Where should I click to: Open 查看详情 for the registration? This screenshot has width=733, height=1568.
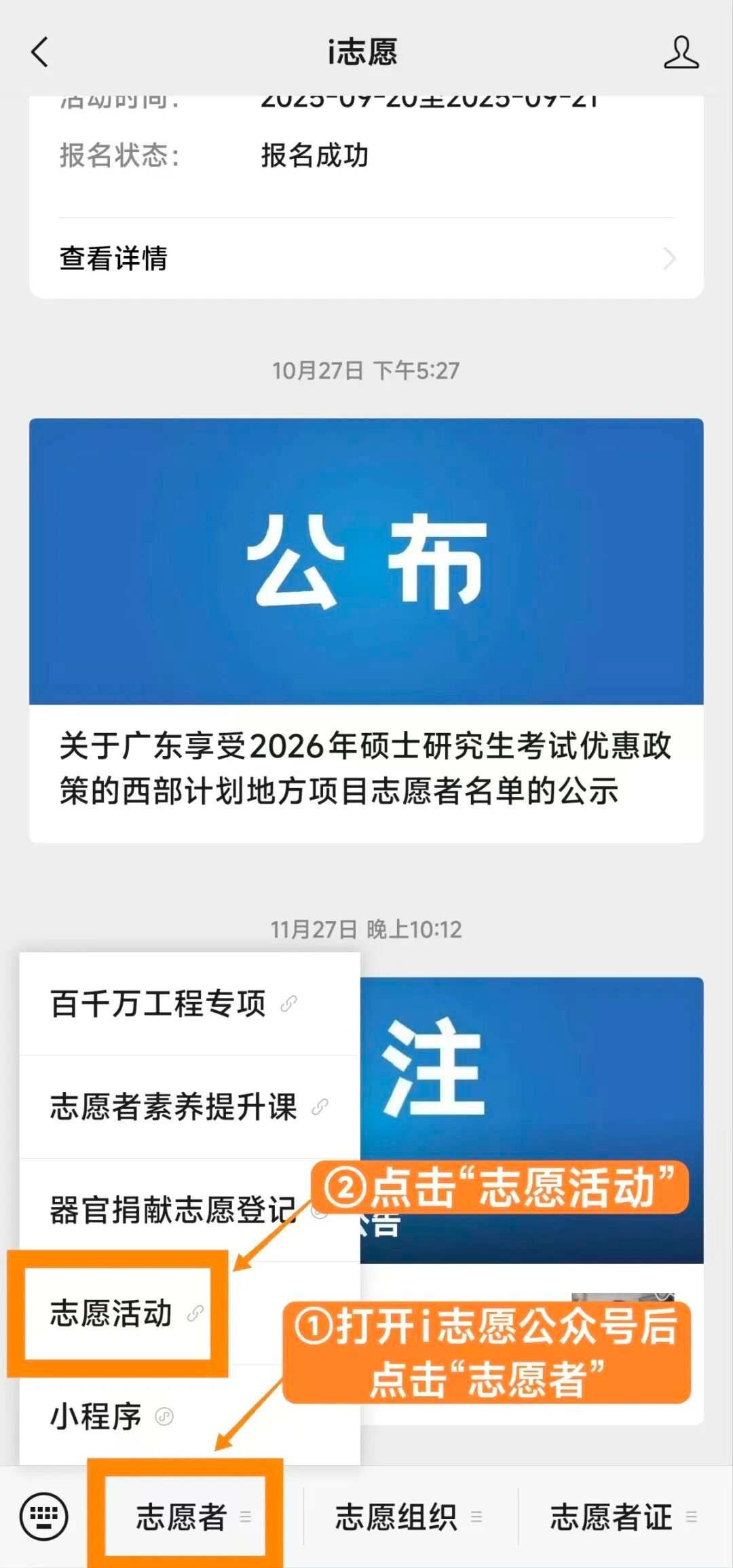point(366,259)
